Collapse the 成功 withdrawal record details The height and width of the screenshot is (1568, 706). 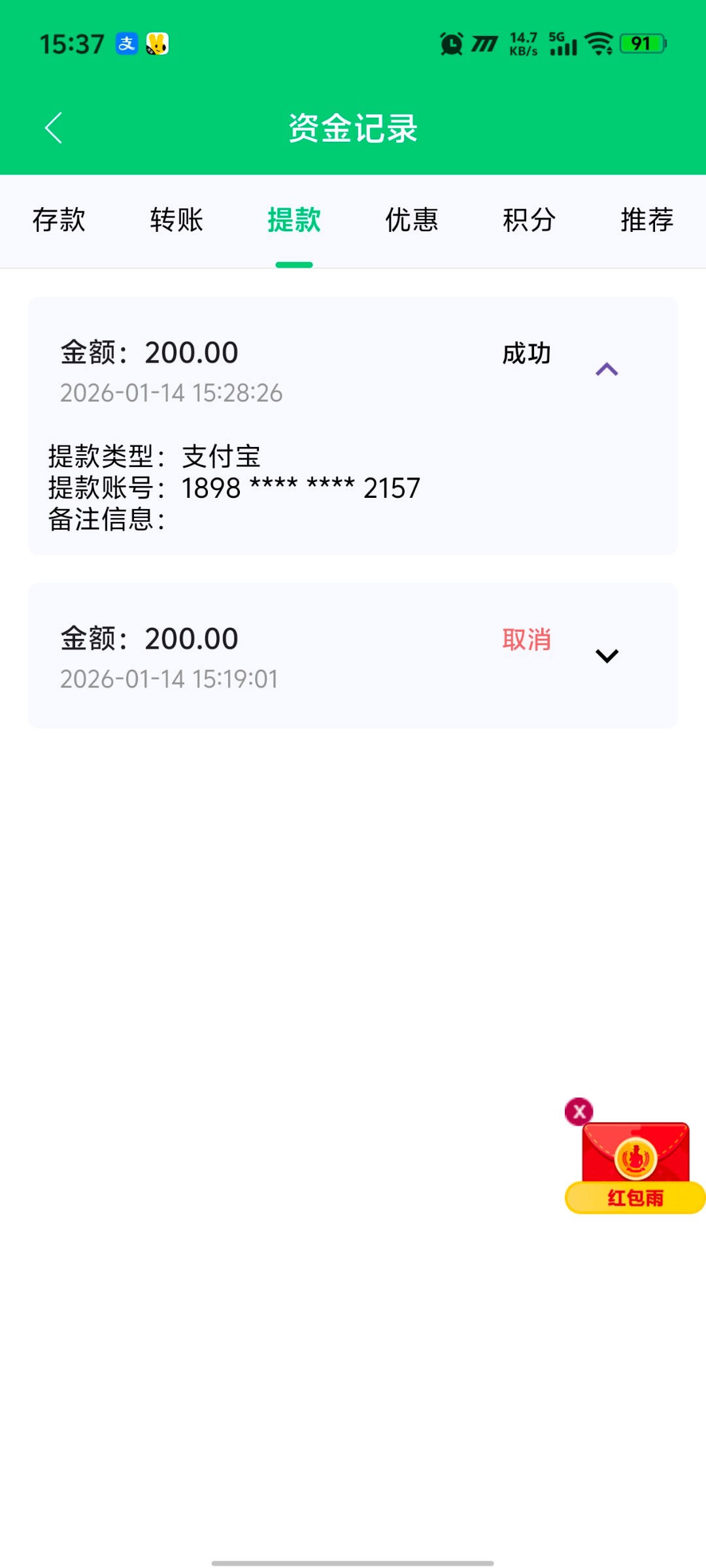(607, 370)
